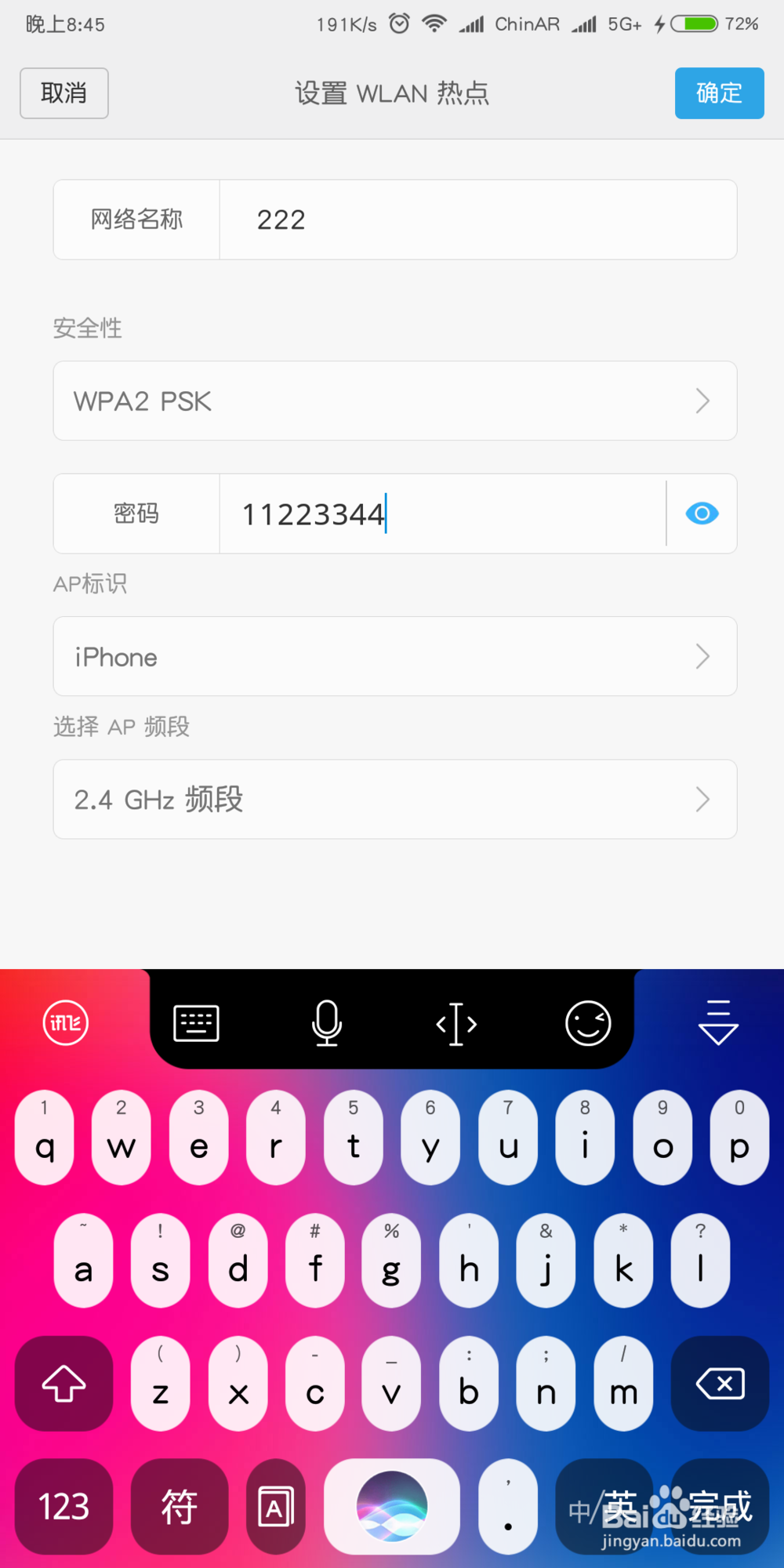Select the keyboard layout icon
The height and width of the screenshot is (1568, 784).
[x=195, y=1022]
